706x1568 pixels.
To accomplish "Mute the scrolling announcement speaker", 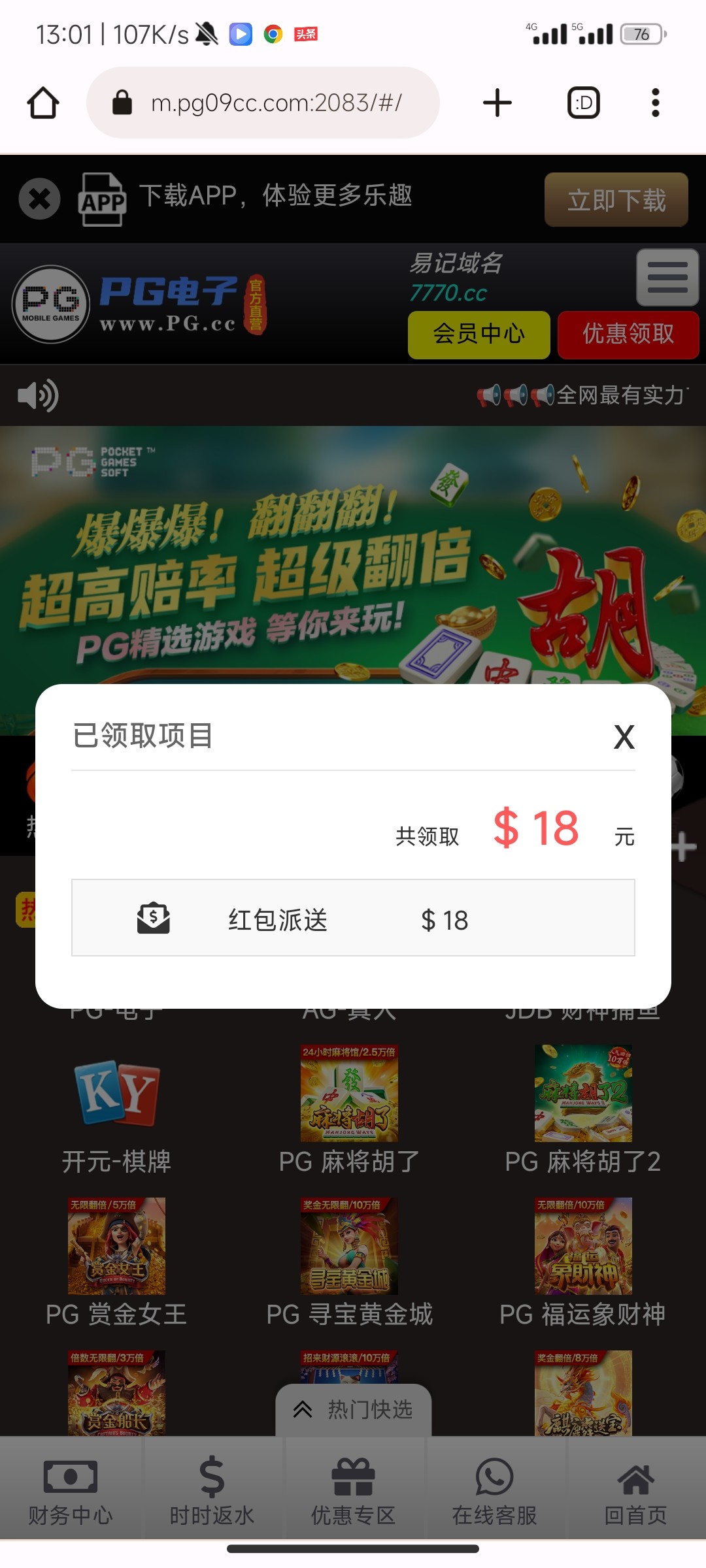I will coord(37,395).
